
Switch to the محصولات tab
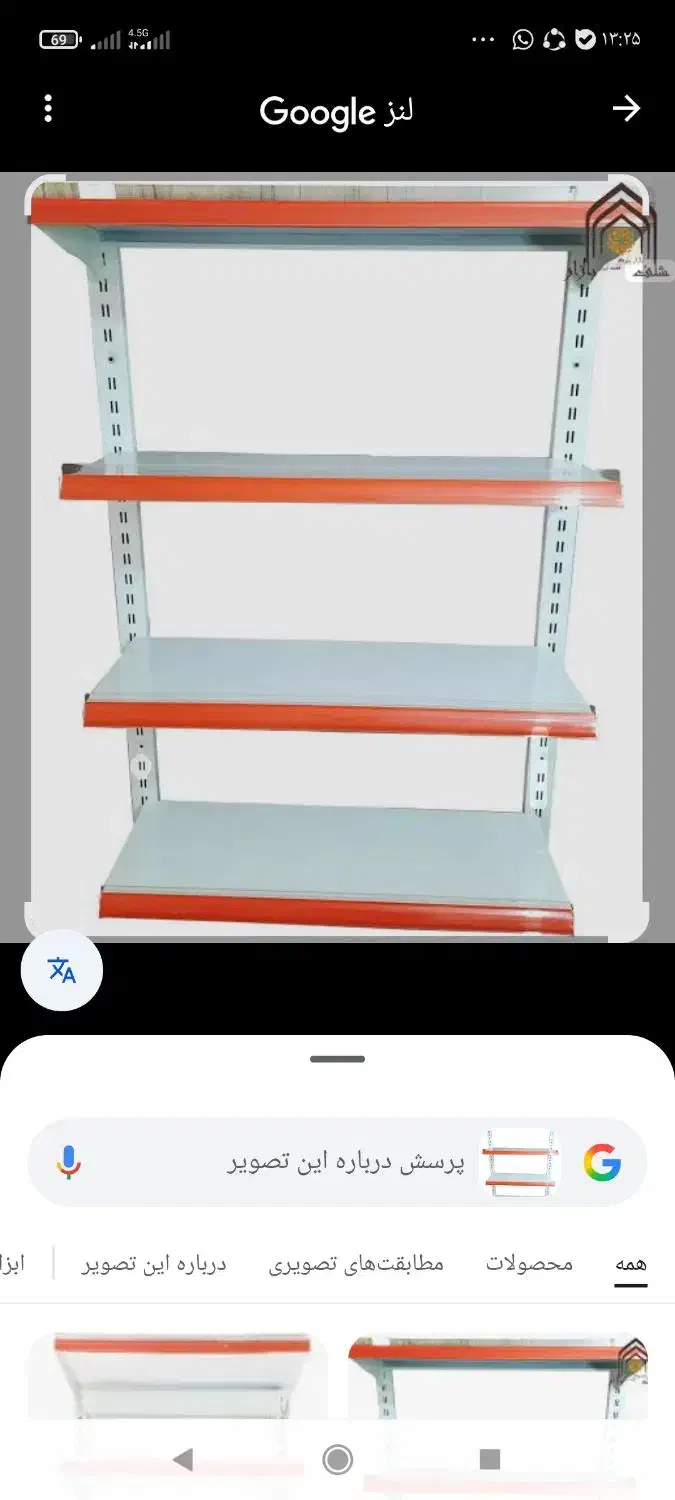530,1264
